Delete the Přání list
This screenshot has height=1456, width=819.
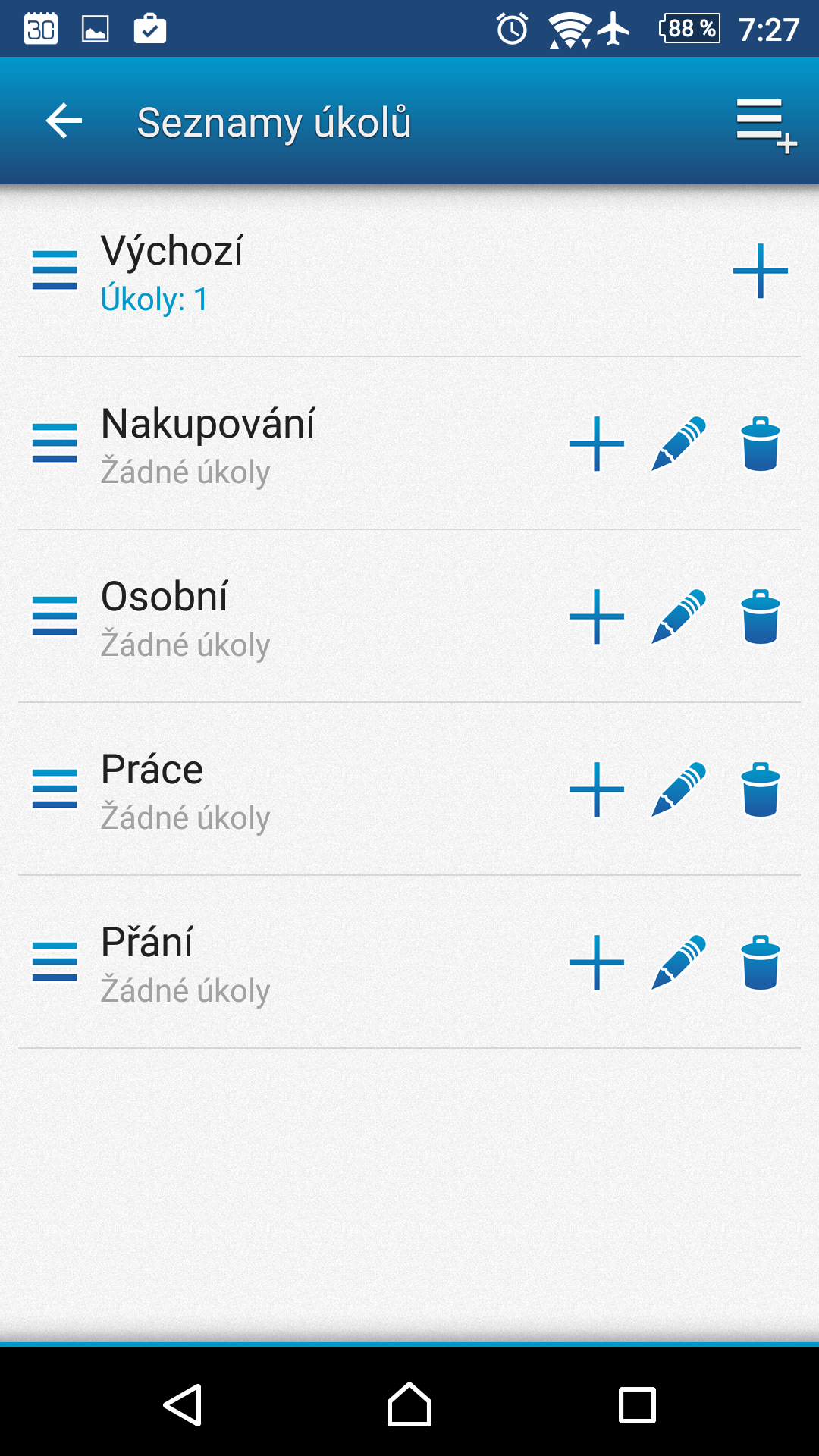pos(761,962)
